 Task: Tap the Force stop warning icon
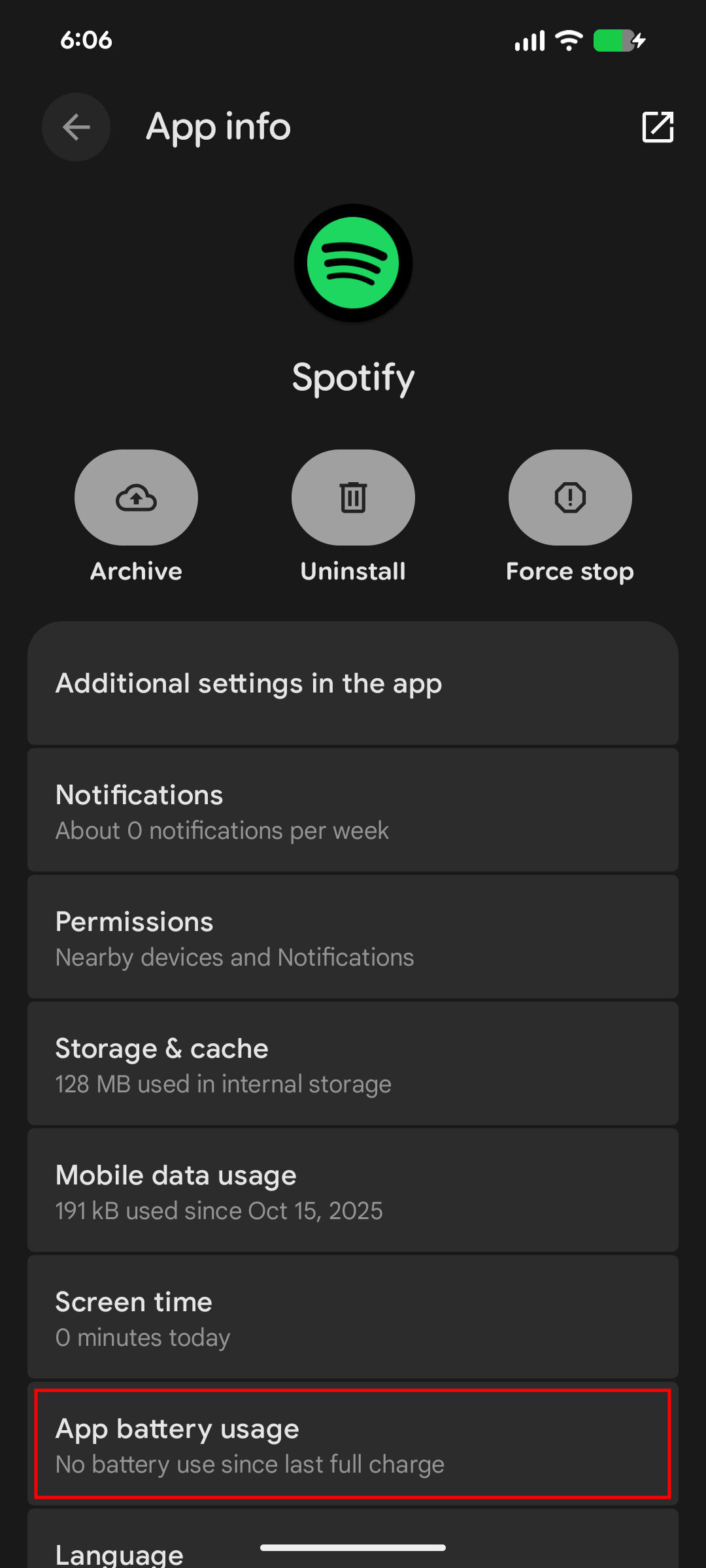(569, 497)
